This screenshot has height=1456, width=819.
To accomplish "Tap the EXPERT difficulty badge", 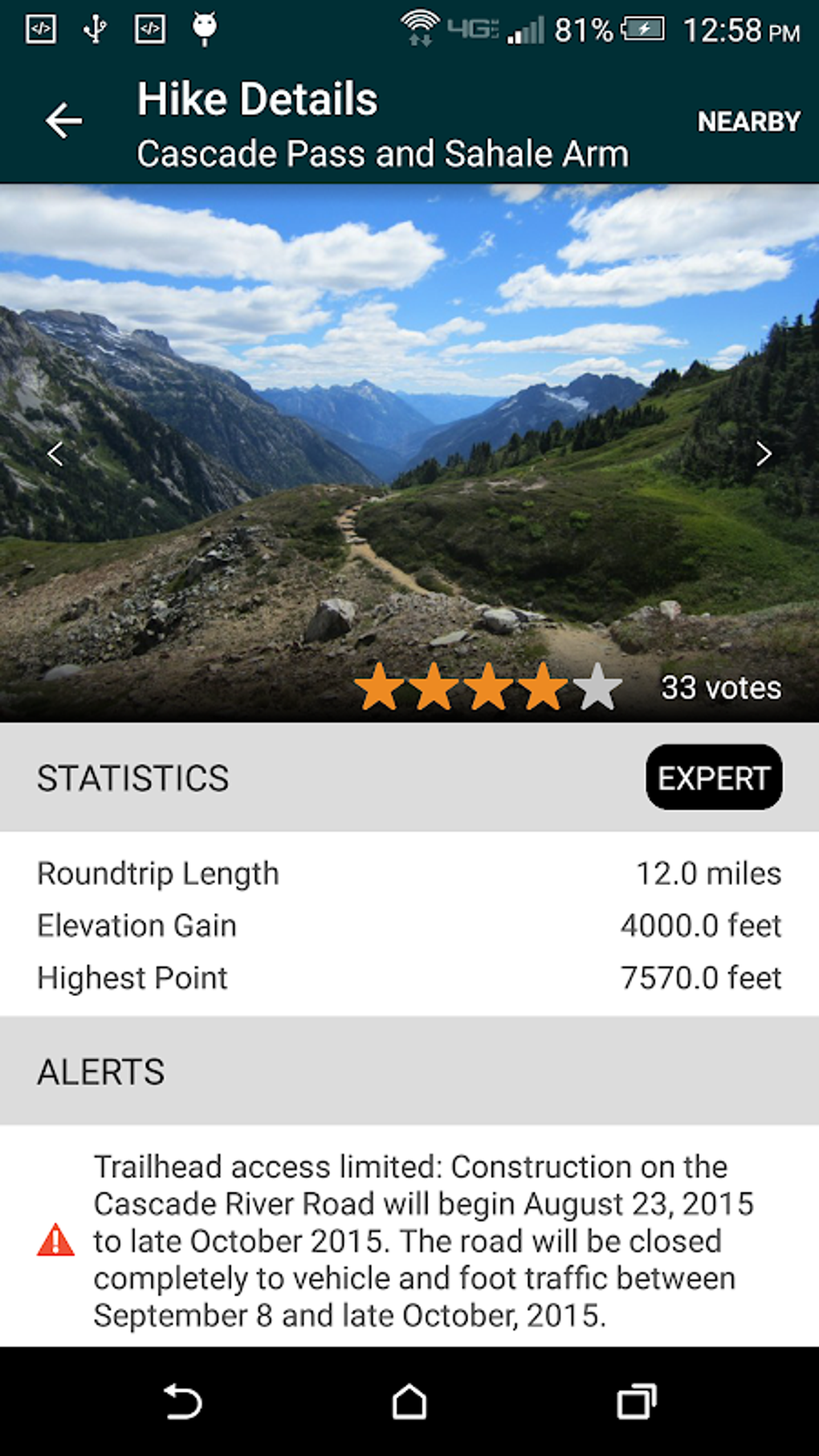I will (713, 777).
